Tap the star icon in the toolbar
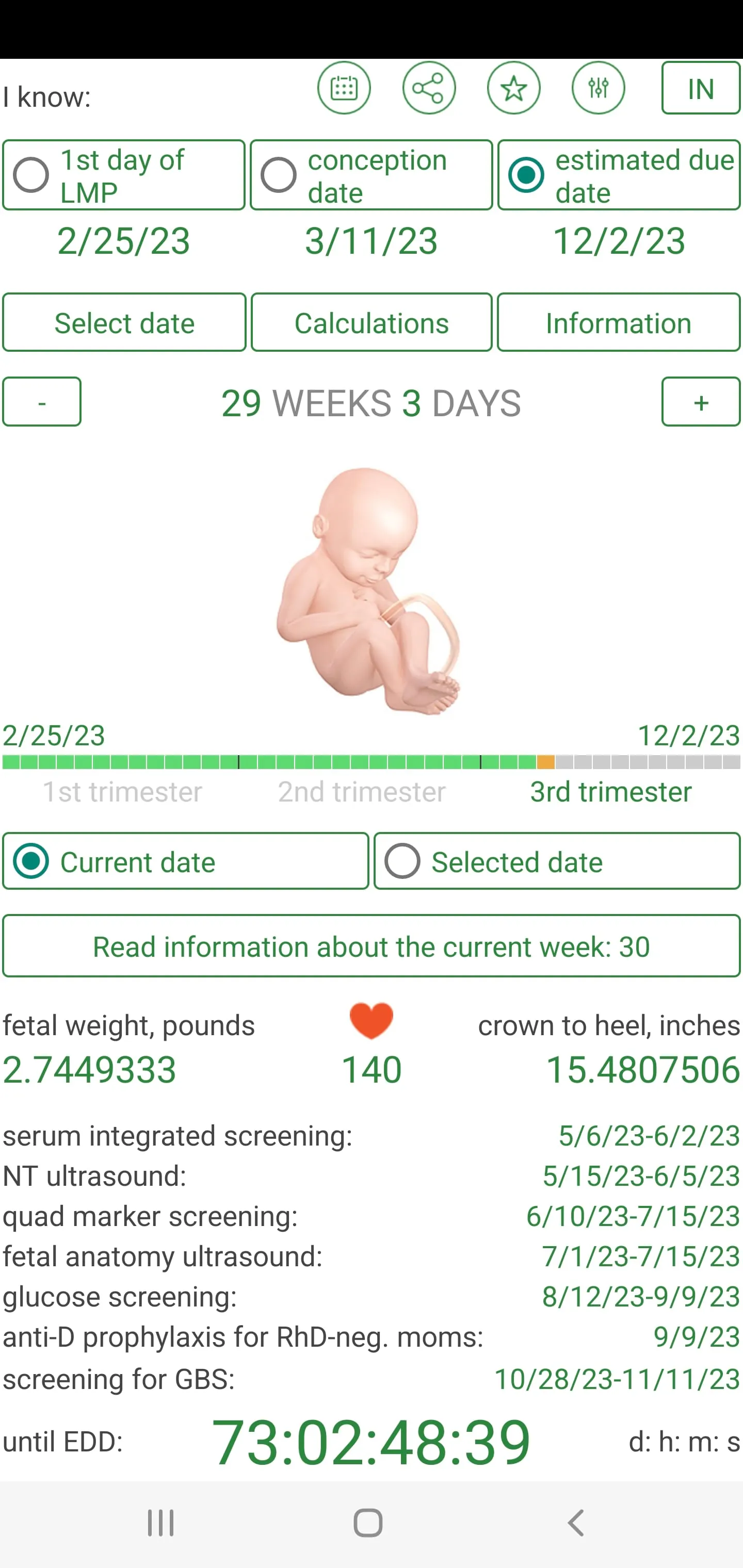The width and height of the screenshot is (743, 1568). pos(514,88)
